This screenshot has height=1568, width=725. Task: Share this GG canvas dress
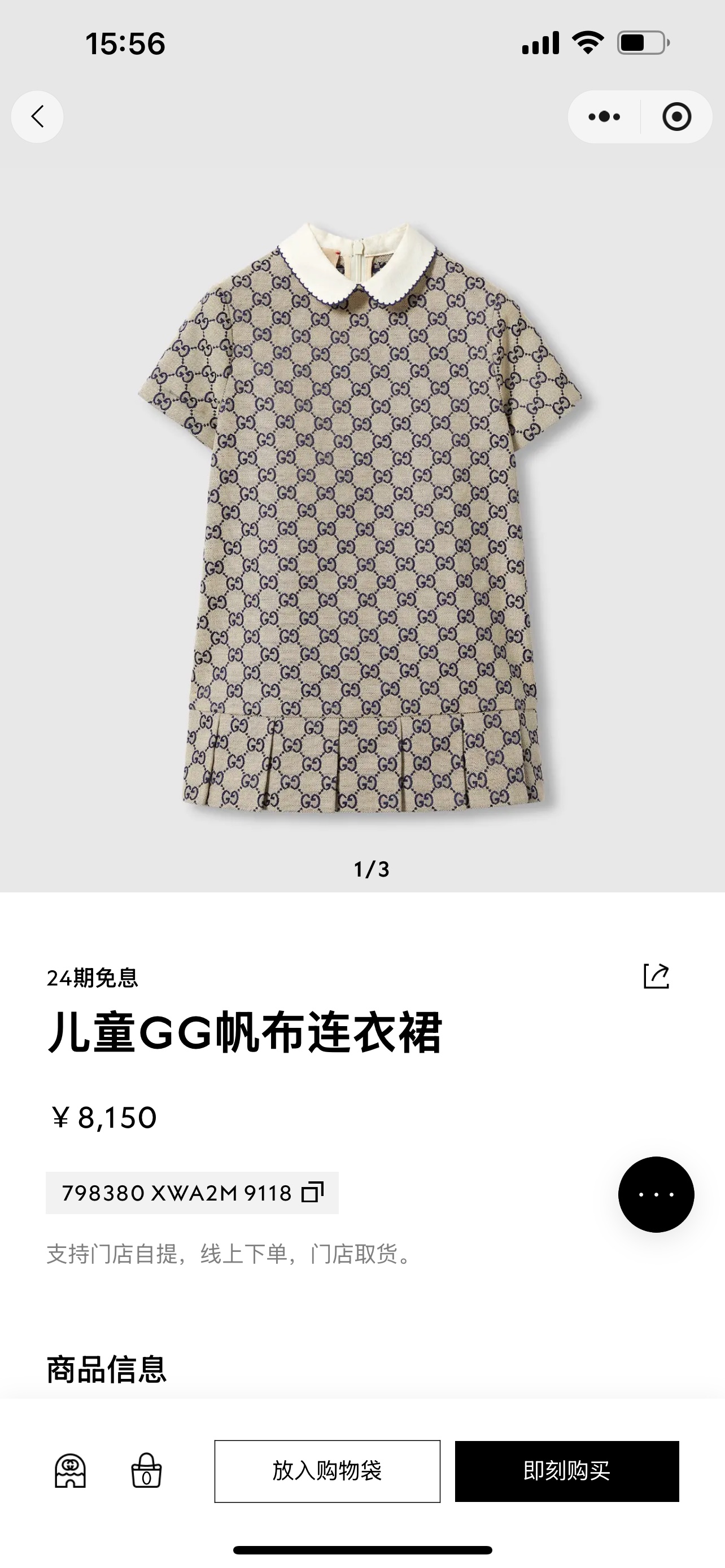(x=656, y=976)
